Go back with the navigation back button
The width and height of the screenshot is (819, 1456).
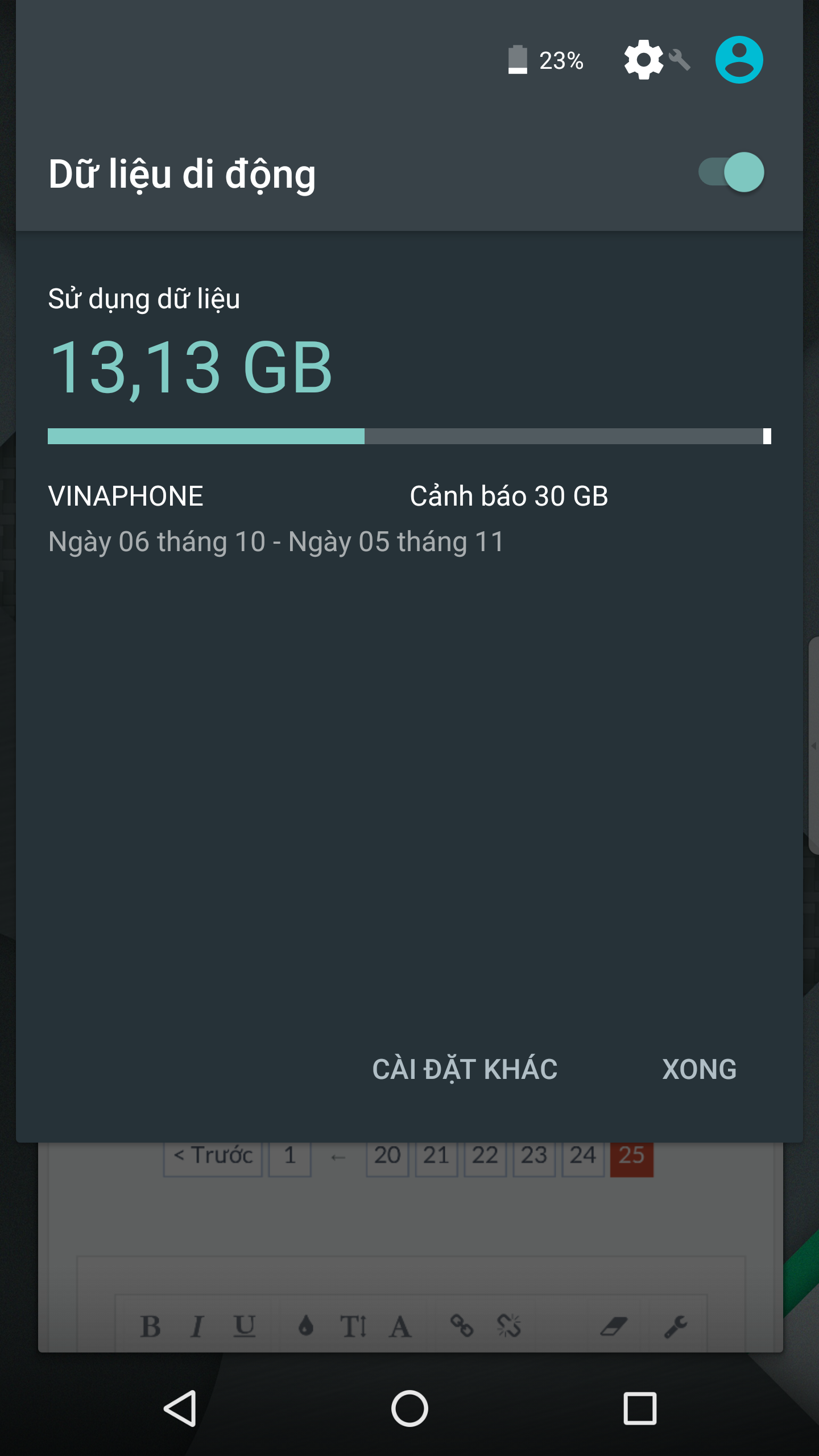[181, 1408]
